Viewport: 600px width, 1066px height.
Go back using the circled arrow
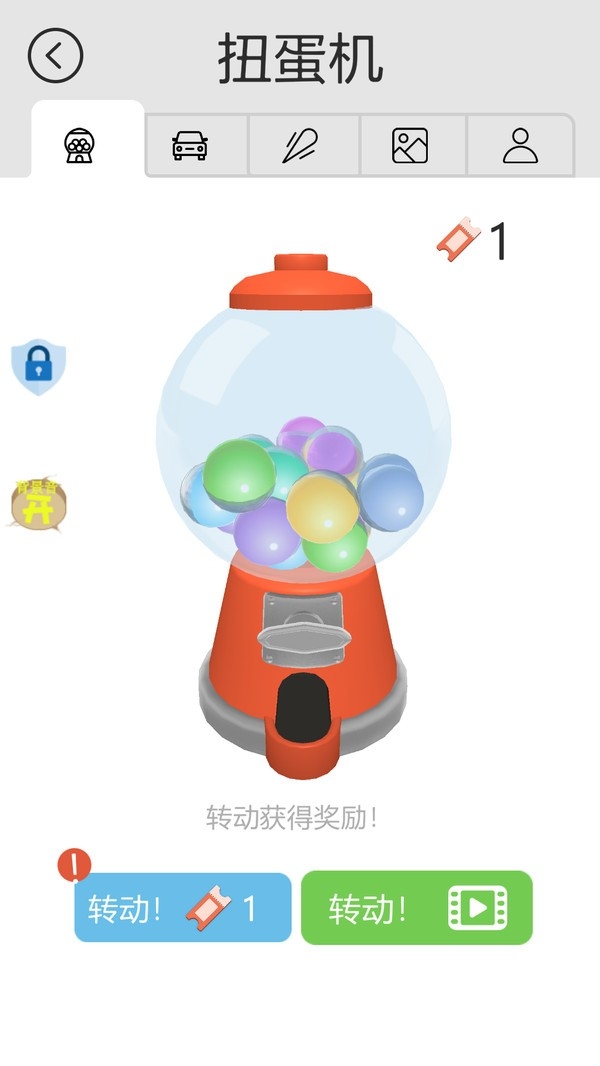[x=56, y=56]
